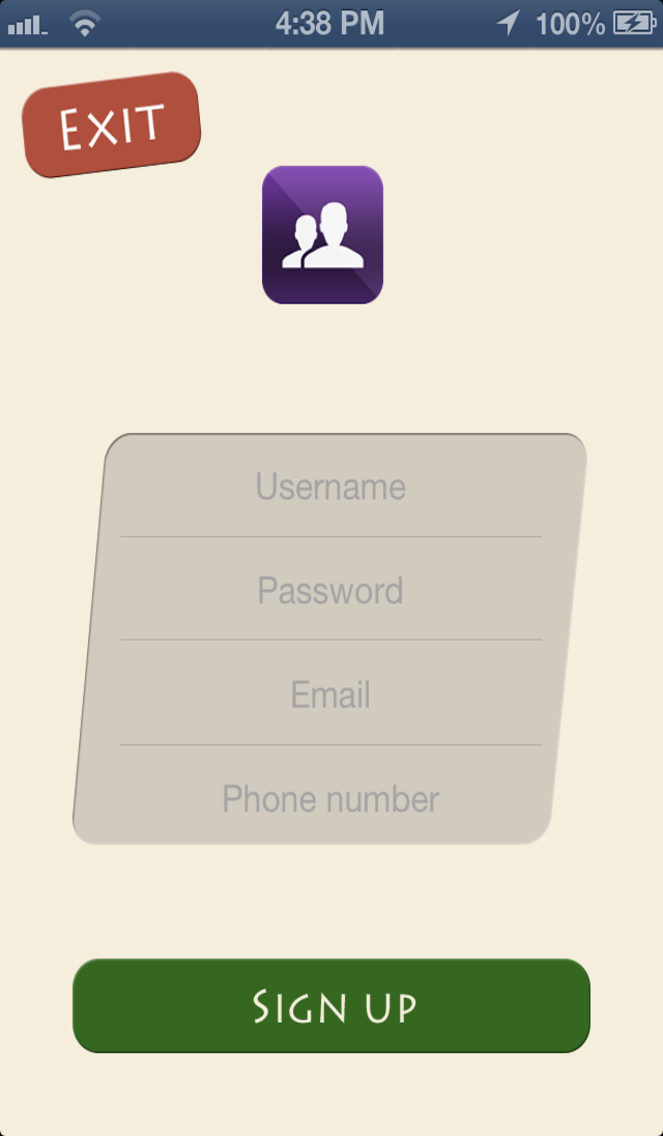The height and width of the screenshot is (1136, 663).
Task: Tap the Email field
Action: tap(330, 693)
